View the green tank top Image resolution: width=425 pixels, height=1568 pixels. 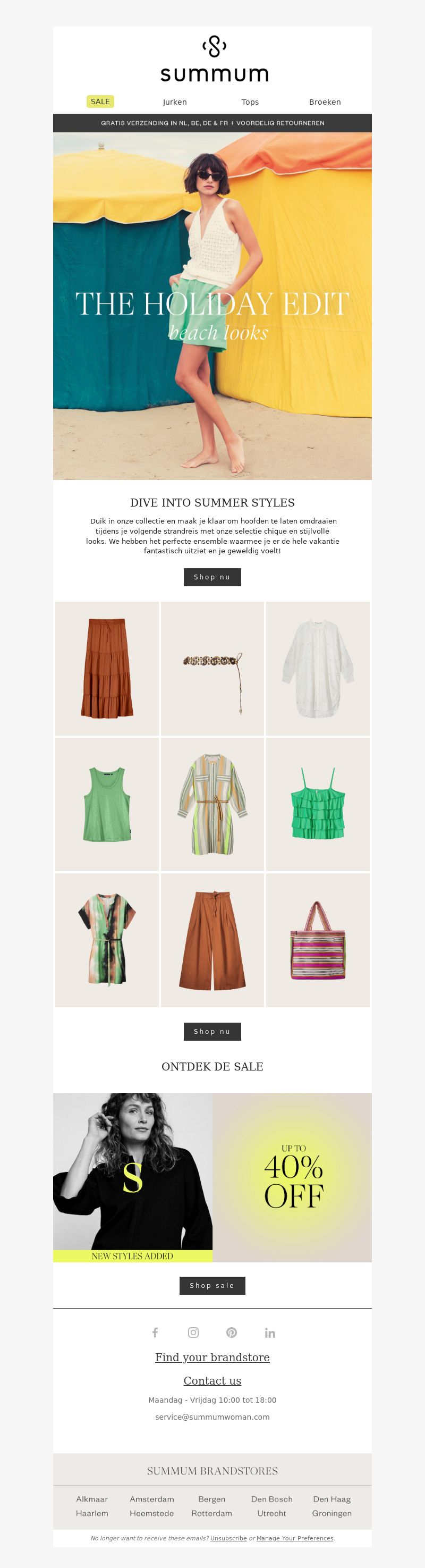coord(107,804)
